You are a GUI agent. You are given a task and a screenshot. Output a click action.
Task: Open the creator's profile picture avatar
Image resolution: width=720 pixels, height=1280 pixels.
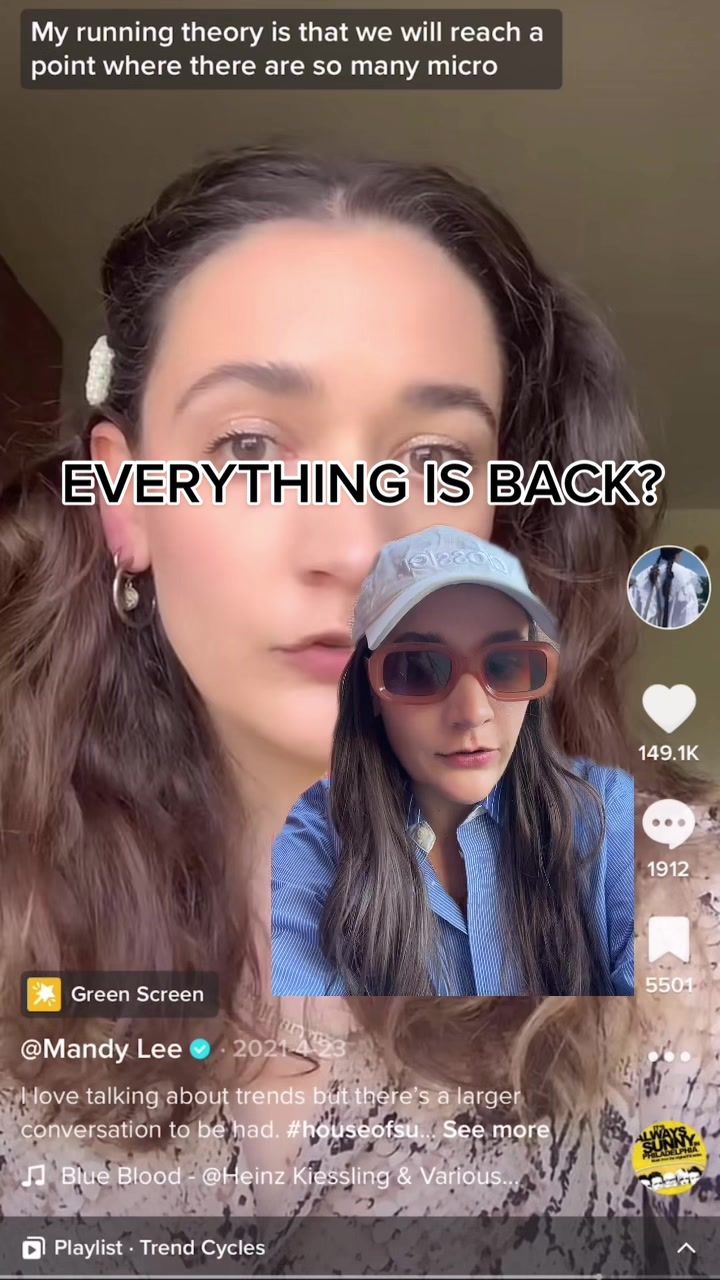(x=668, y=587)
